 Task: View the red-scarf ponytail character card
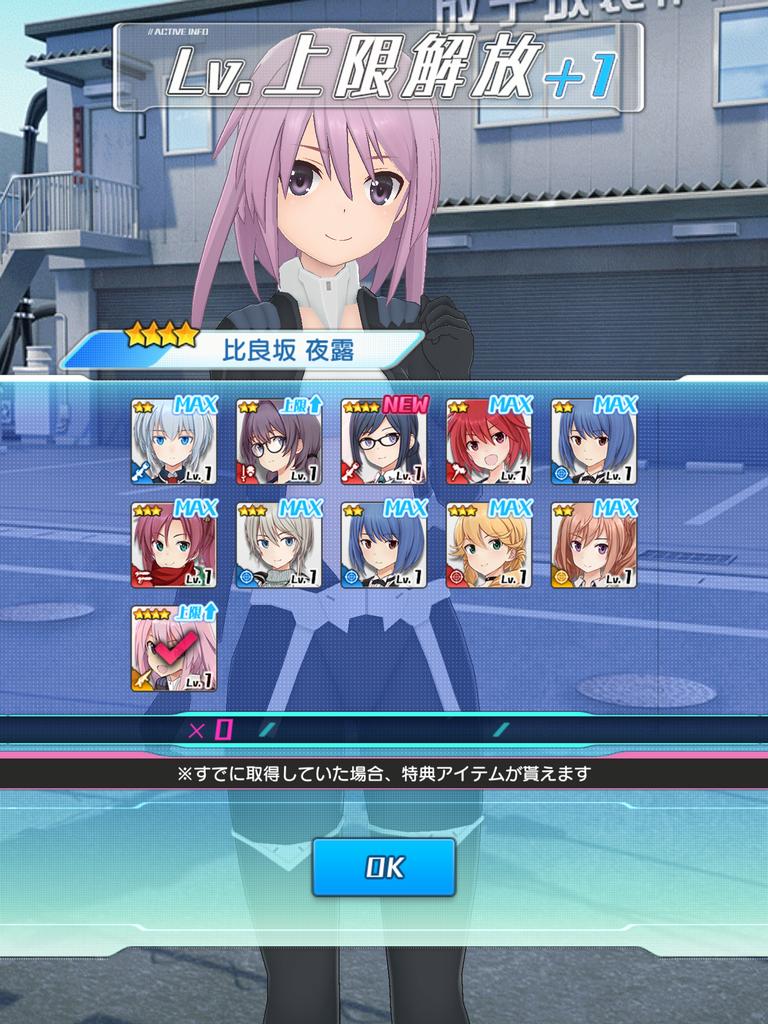tap(174, 546)
